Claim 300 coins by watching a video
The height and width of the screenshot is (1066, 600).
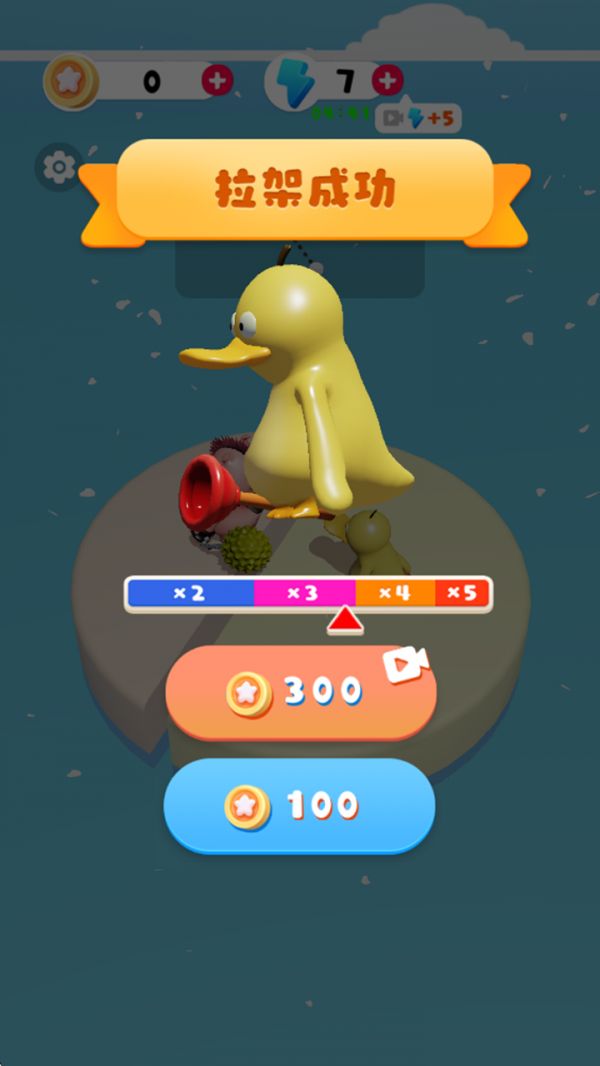point(300,691)
